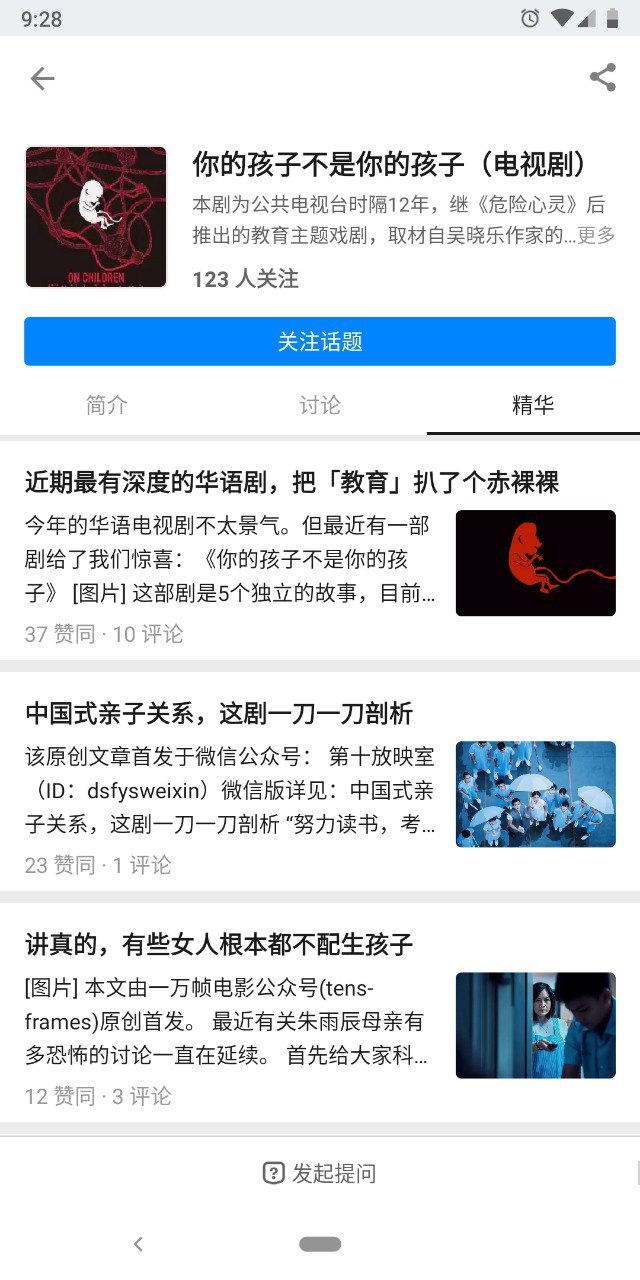Switch to the 讨论 tab
This screenshot has height=1280, width=640.
coord(320,405)
